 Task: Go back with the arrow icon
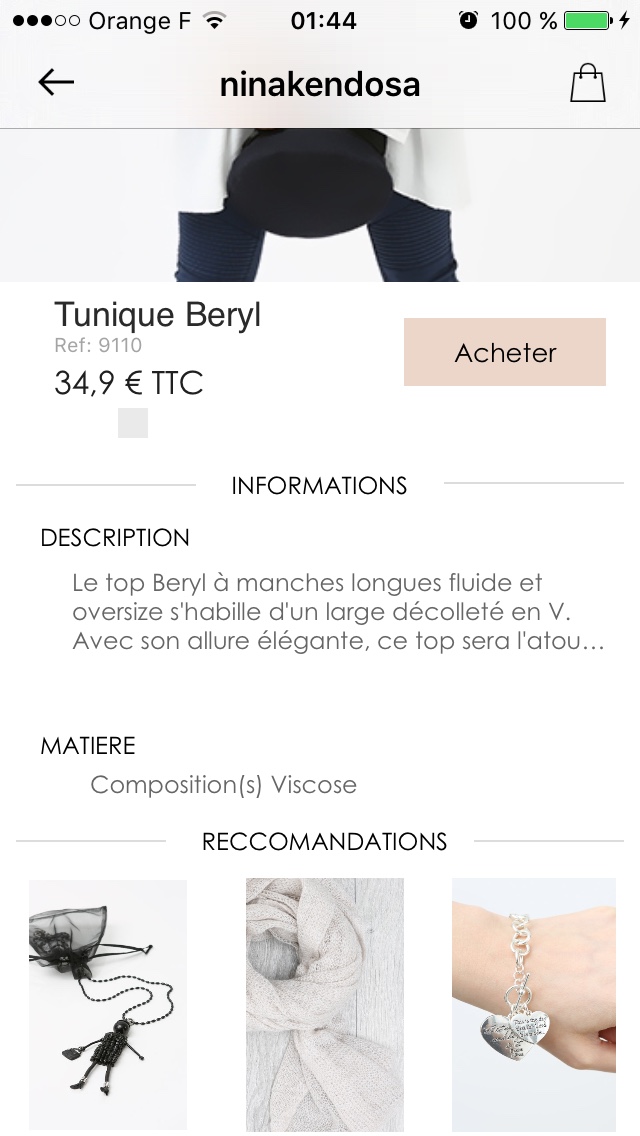[56, 83]
